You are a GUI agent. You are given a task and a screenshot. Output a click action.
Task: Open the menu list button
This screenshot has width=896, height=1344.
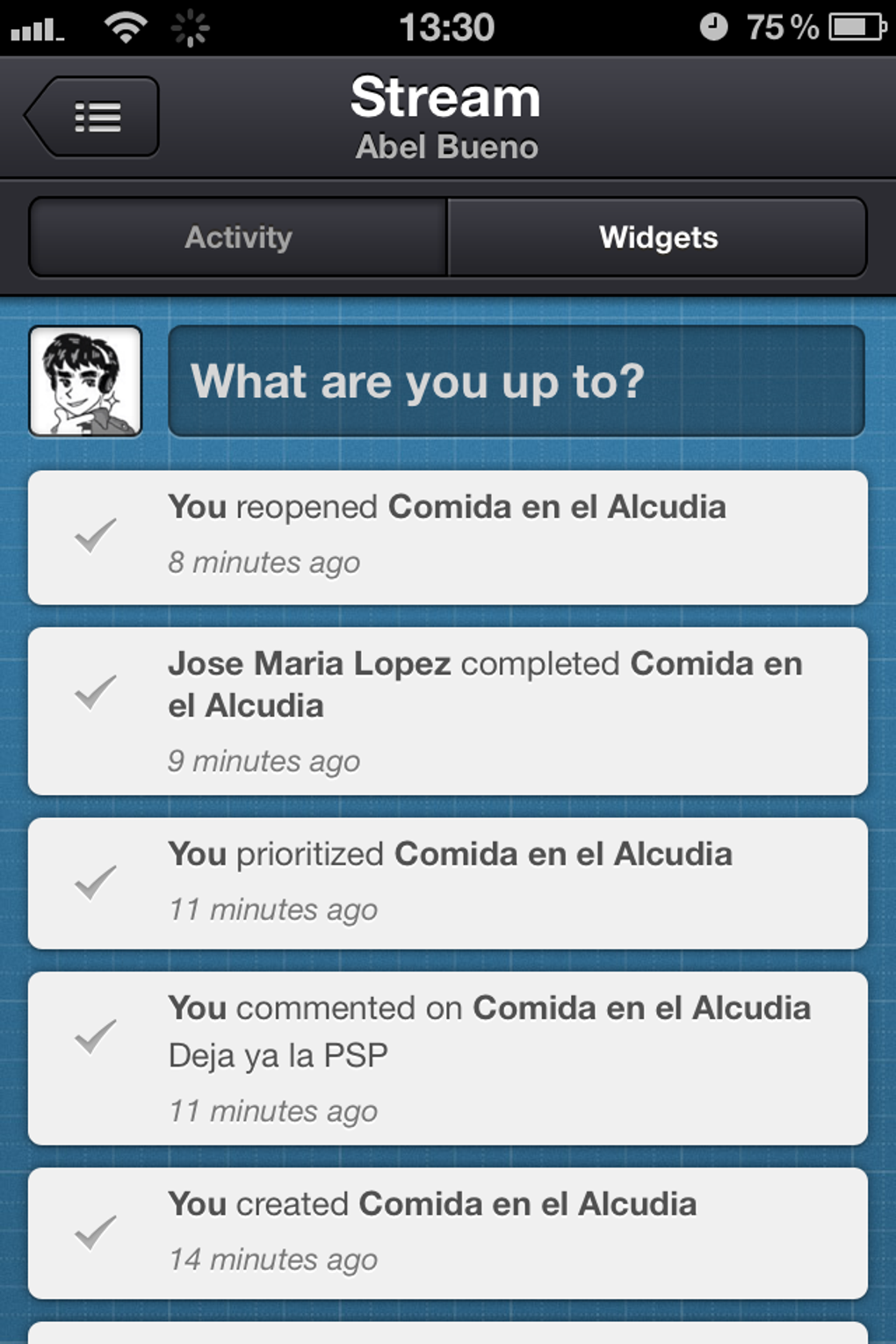95,117
